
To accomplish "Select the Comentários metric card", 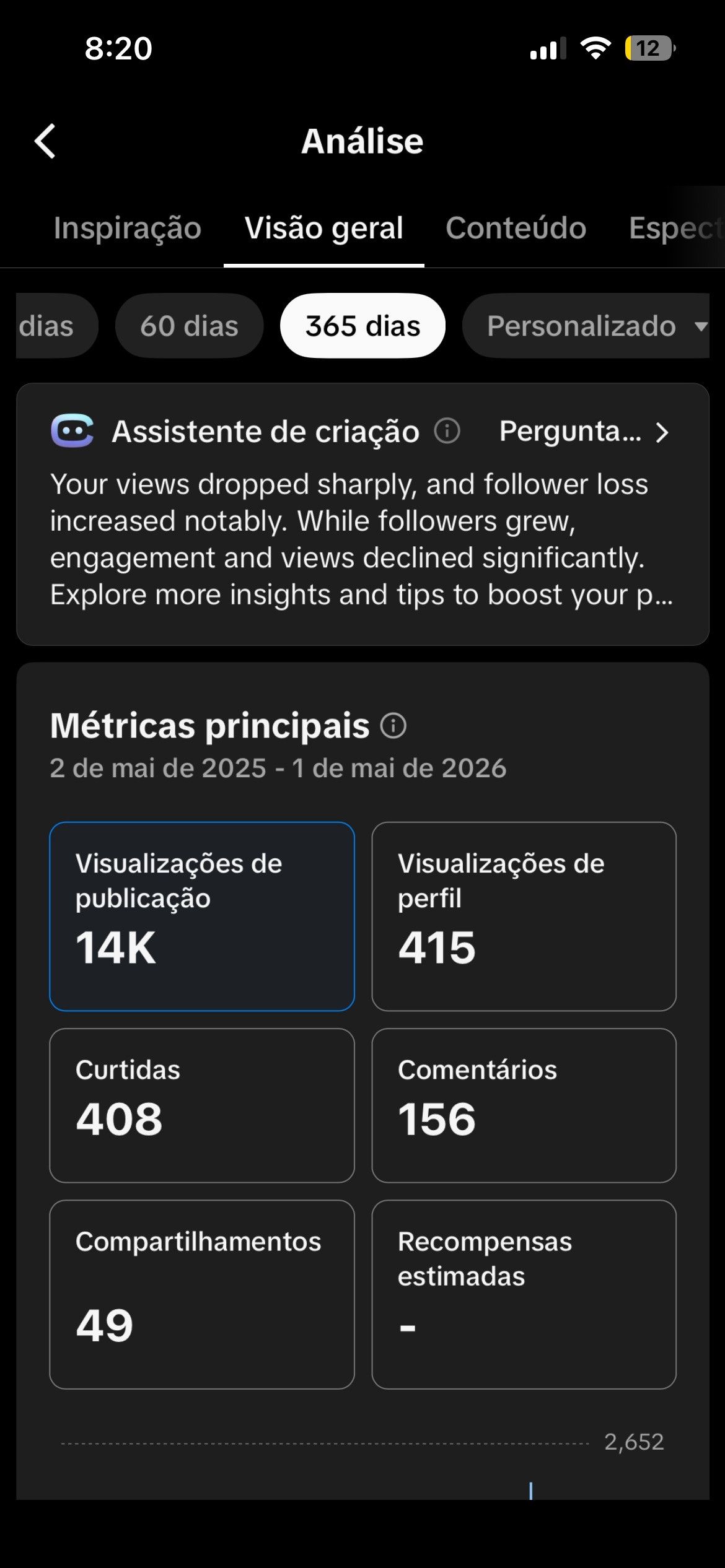I will [524, 1105].
